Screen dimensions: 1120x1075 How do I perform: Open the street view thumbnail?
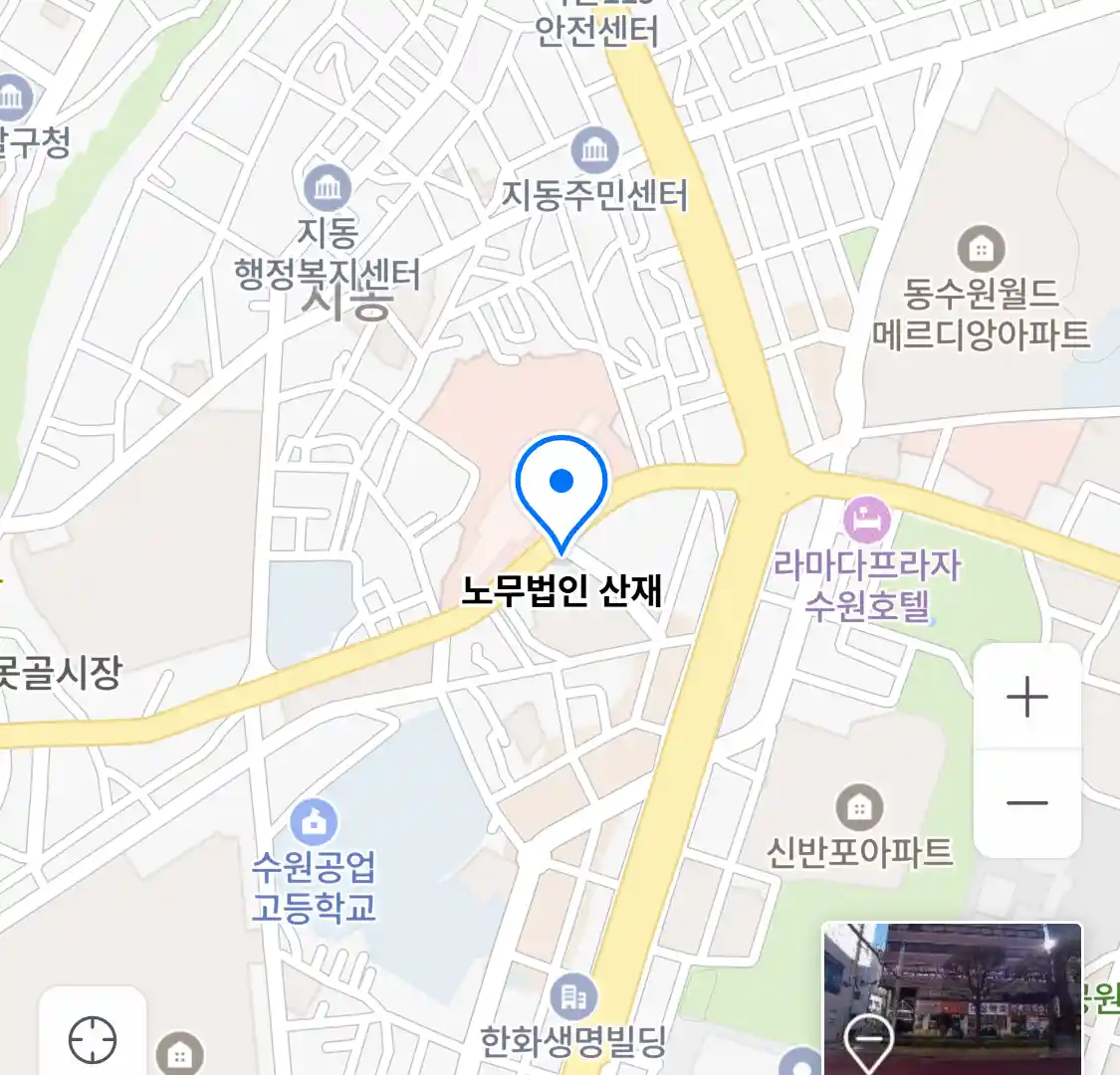click(952, 997)
